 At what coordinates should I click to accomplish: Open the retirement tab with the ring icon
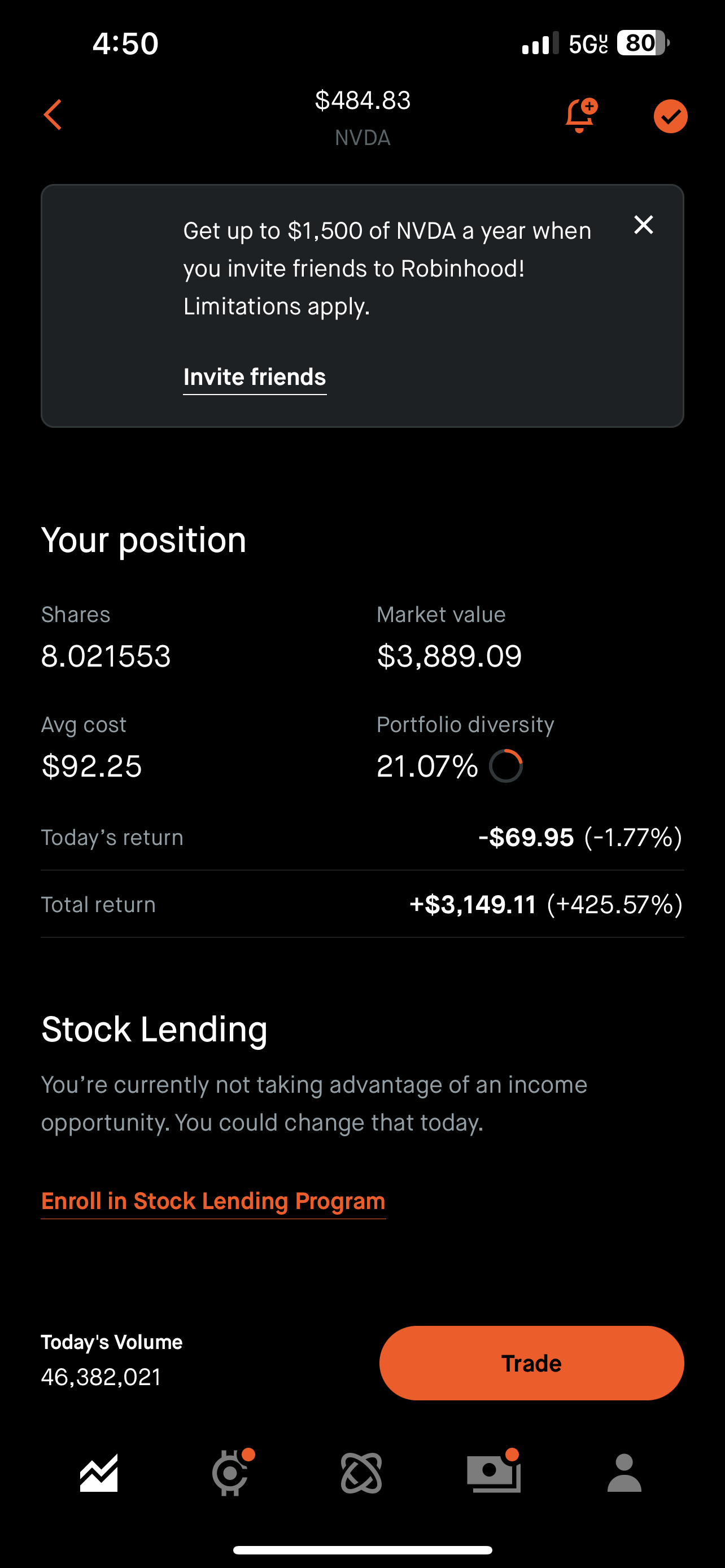tap(232, 1473)
